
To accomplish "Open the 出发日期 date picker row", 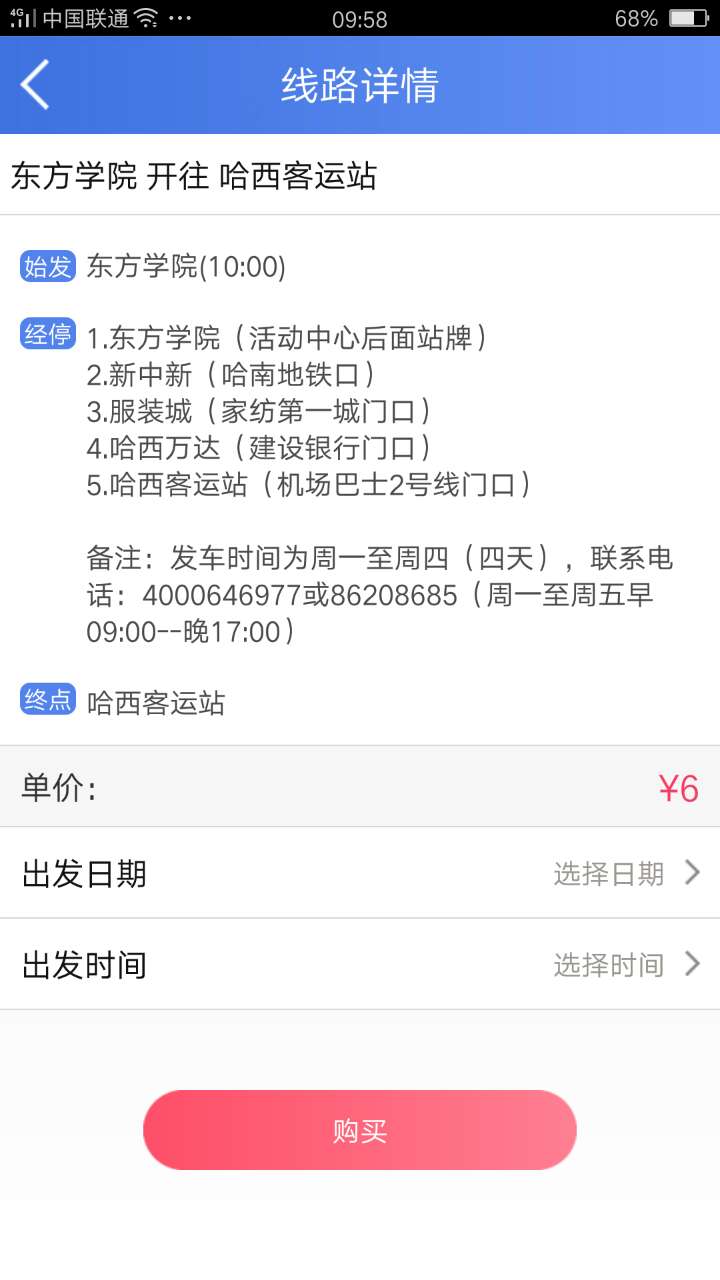I will [360, 873].
